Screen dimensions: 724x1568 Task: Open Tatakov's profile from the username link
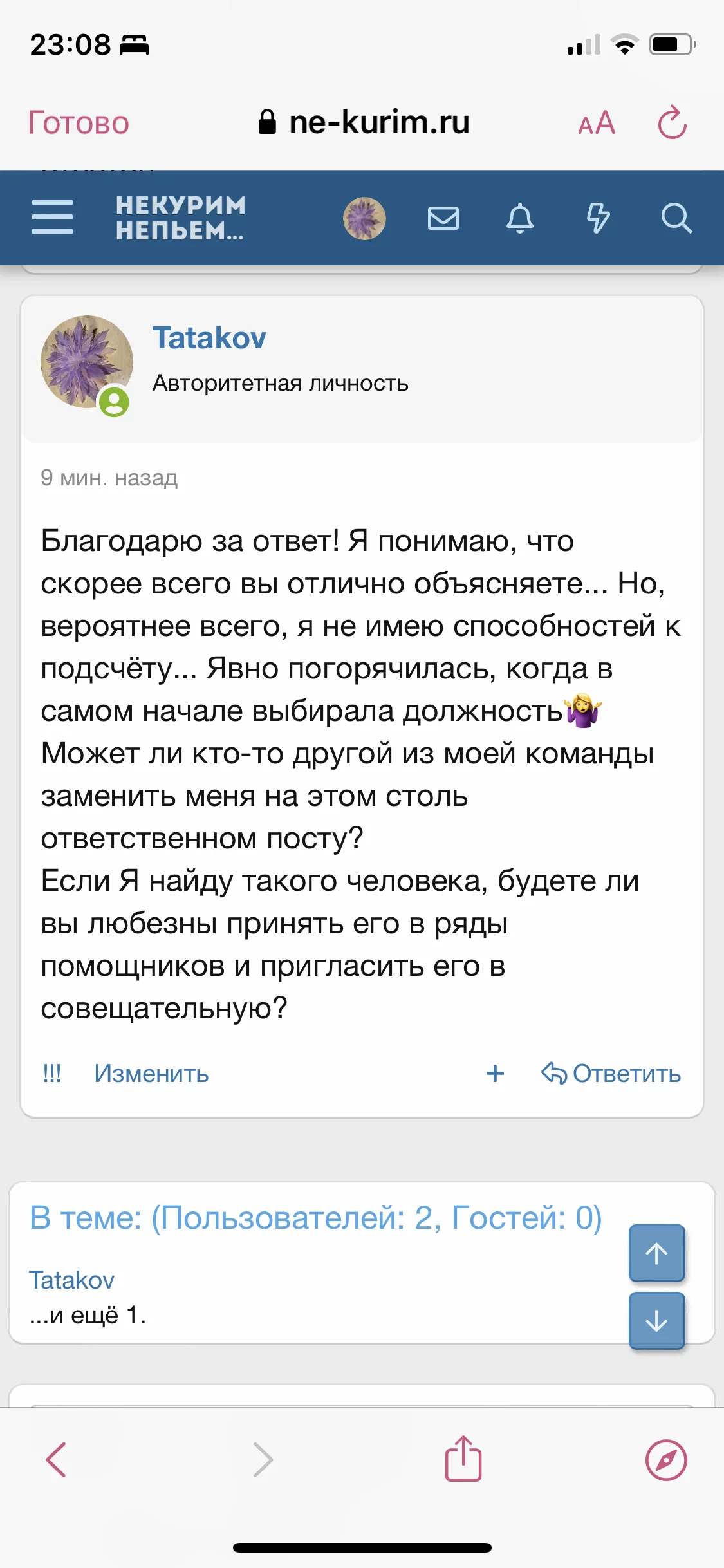tap(209, 337)
